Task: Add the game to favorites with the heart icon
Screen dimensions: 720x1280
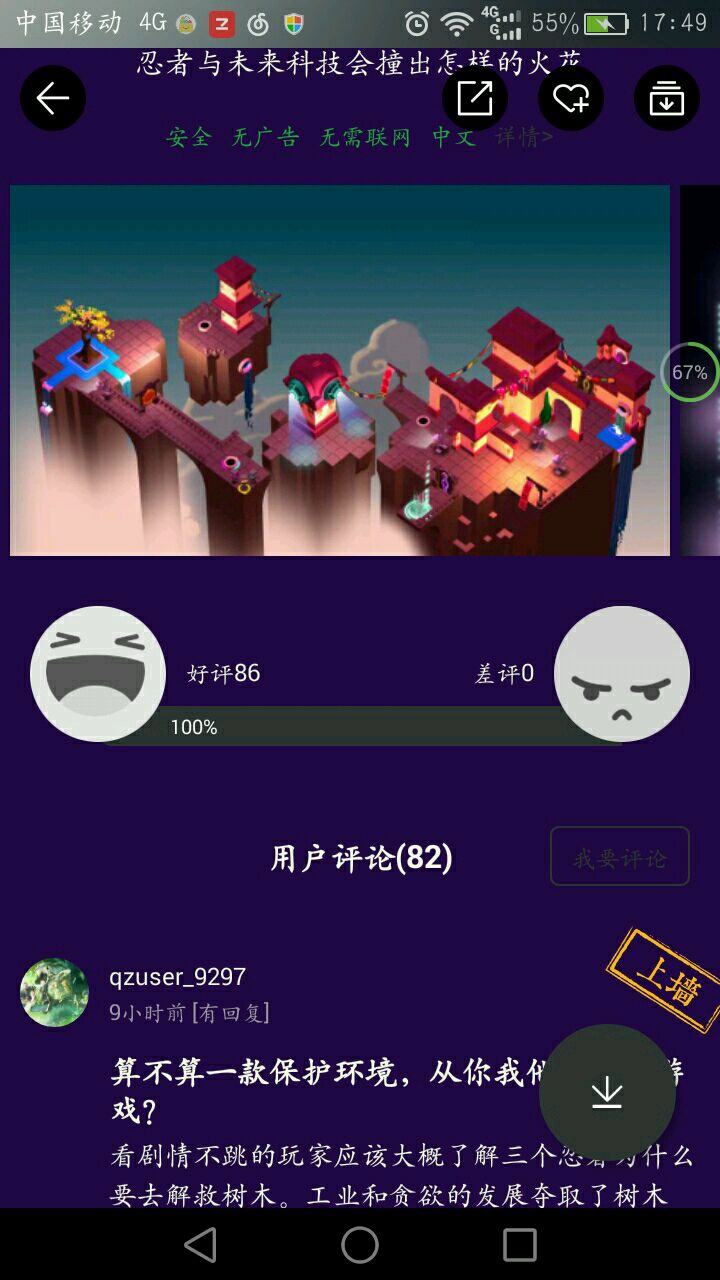Action: pos(571,98)
